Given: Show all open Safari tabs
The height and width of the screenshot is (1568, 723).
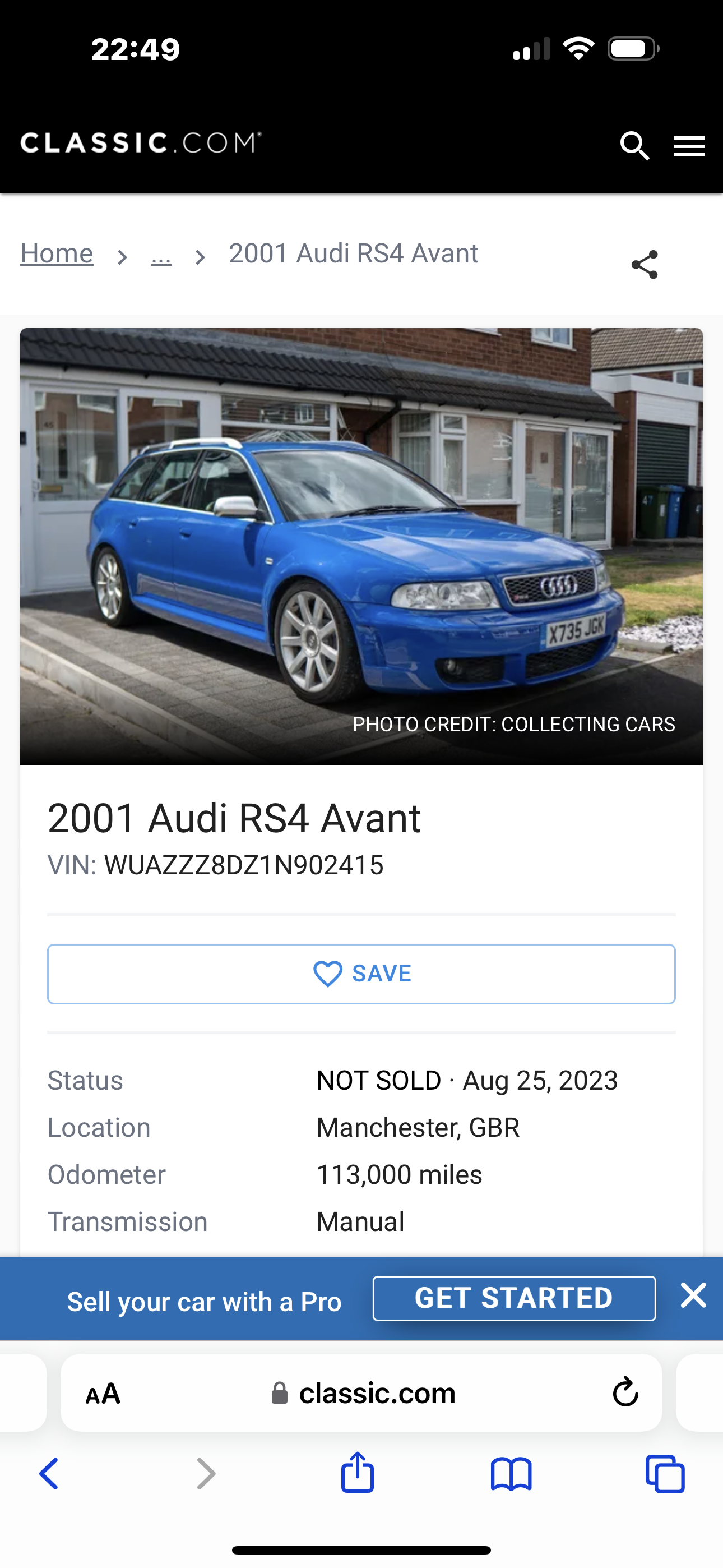Looking at the screenshot, I should [x=665, y=1474].
